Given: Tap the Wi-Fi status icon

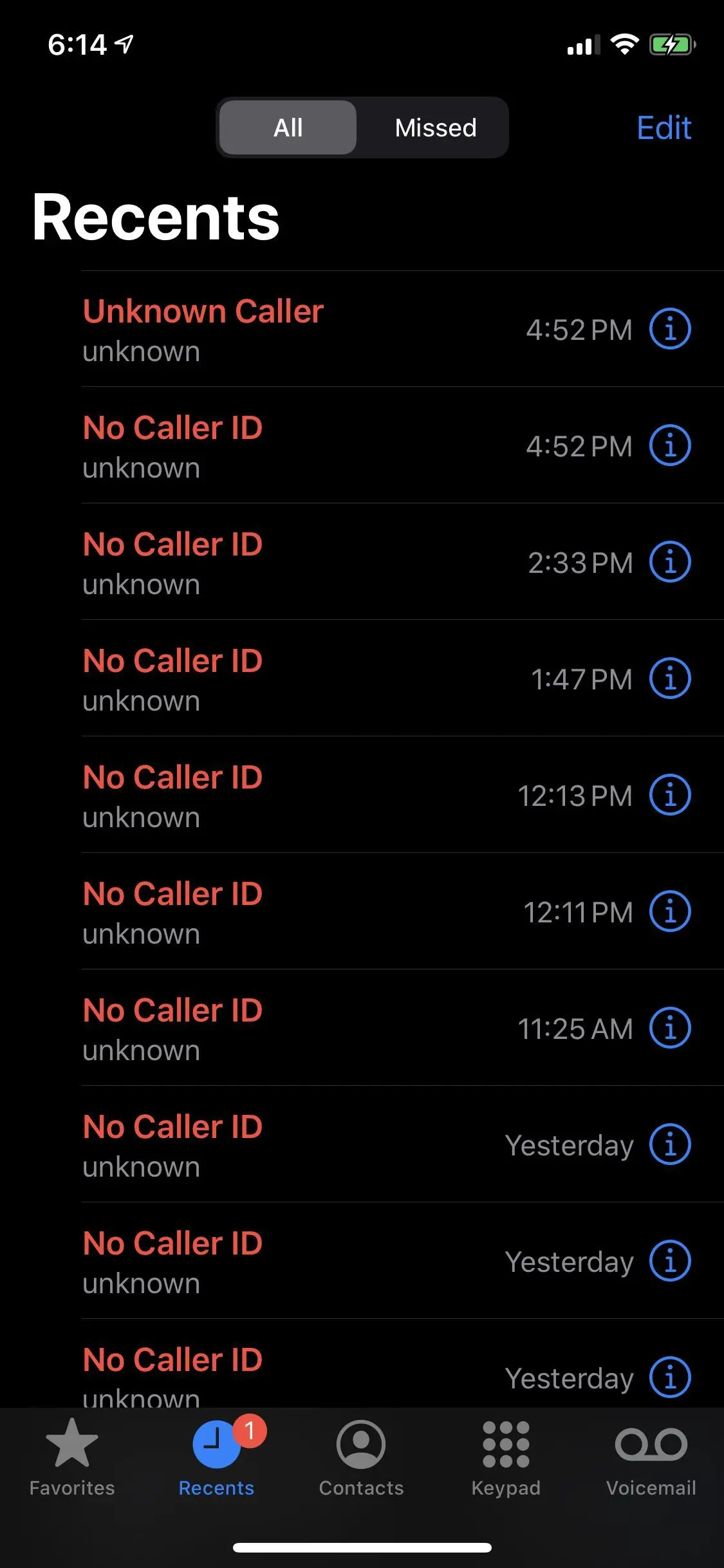Looking at the screenshot, I should pyautogui.click(x=623, y=43).
